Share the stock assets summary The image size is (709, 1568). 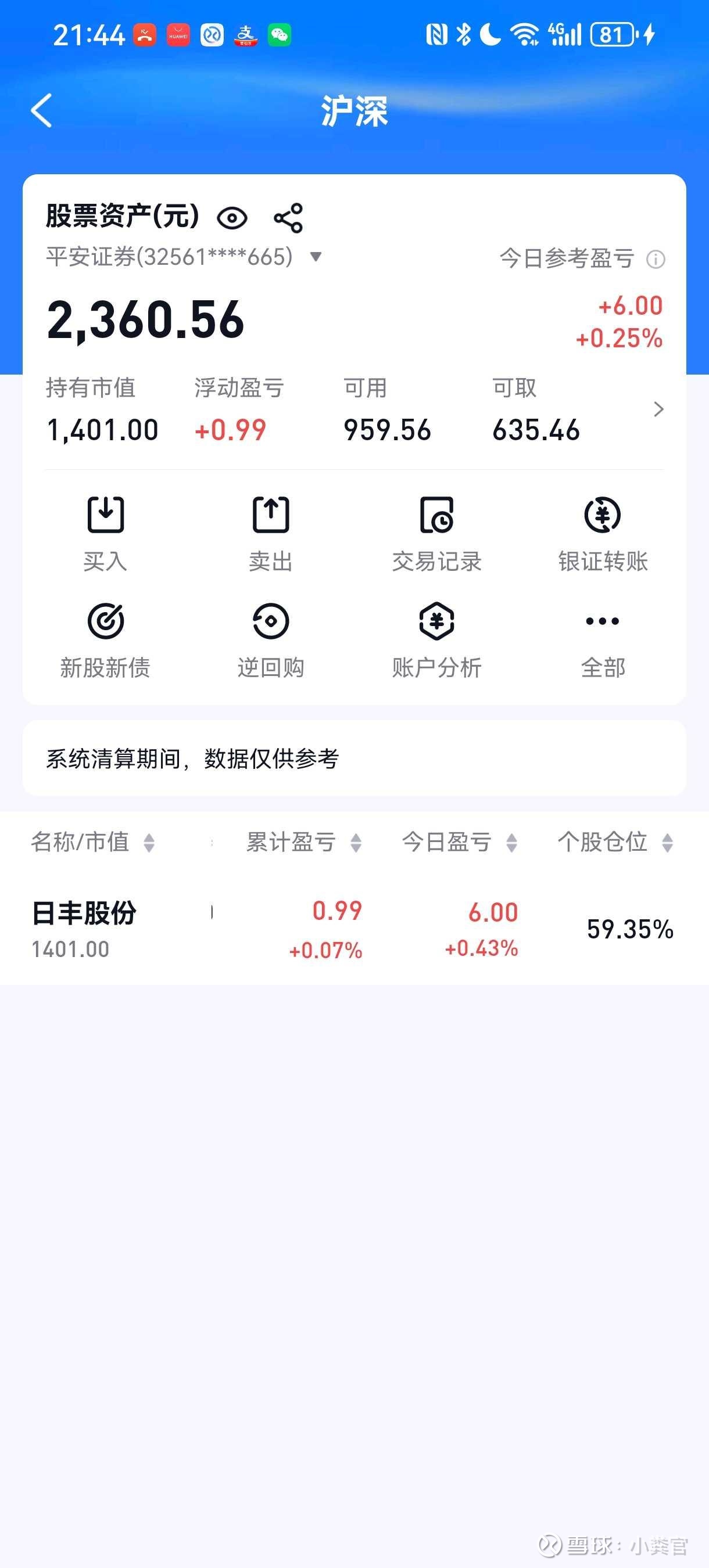[x=288, y=218]
